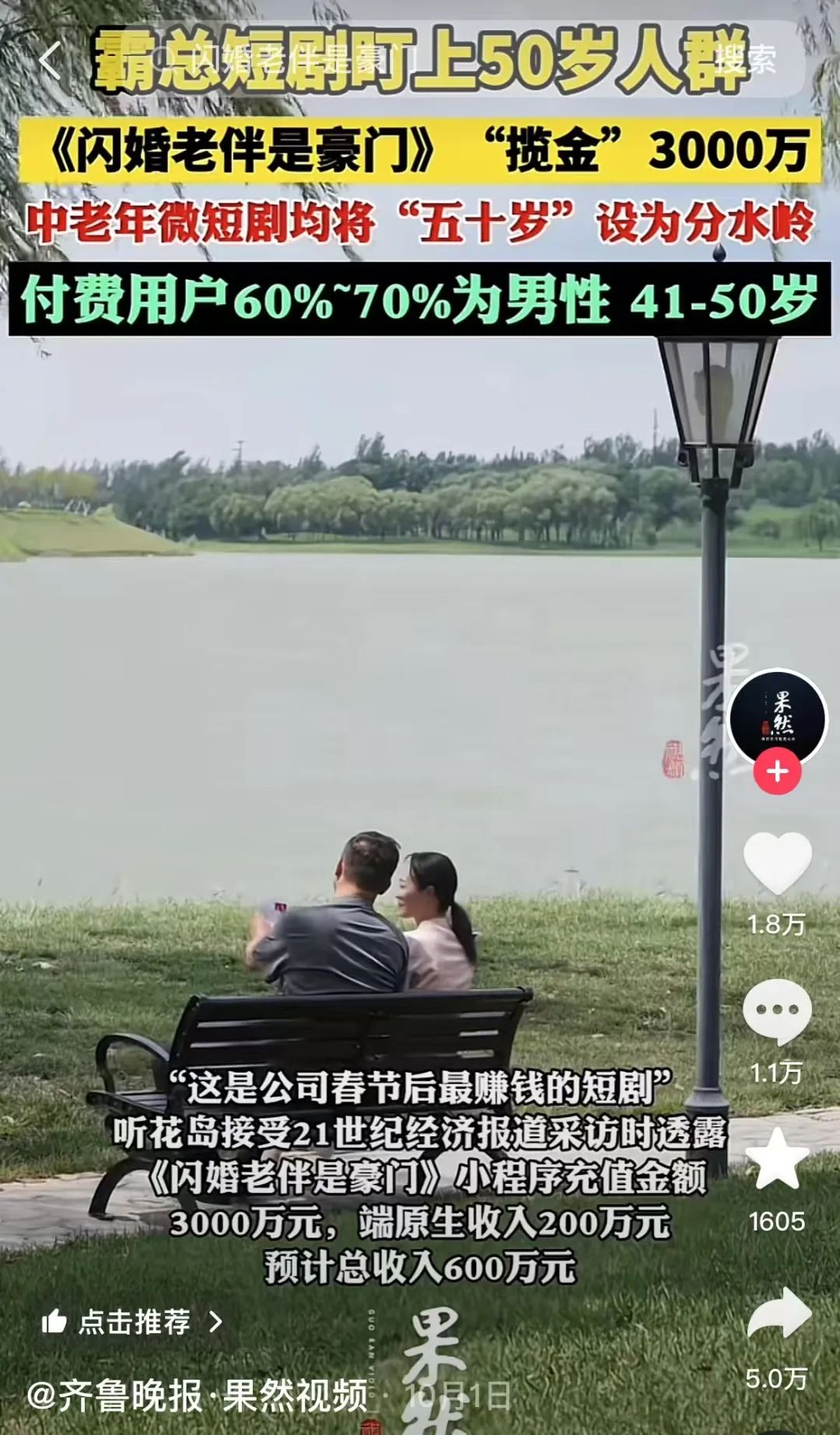
Task: Open the comments with 1.1万 replies
Action: coord(777,1011)
